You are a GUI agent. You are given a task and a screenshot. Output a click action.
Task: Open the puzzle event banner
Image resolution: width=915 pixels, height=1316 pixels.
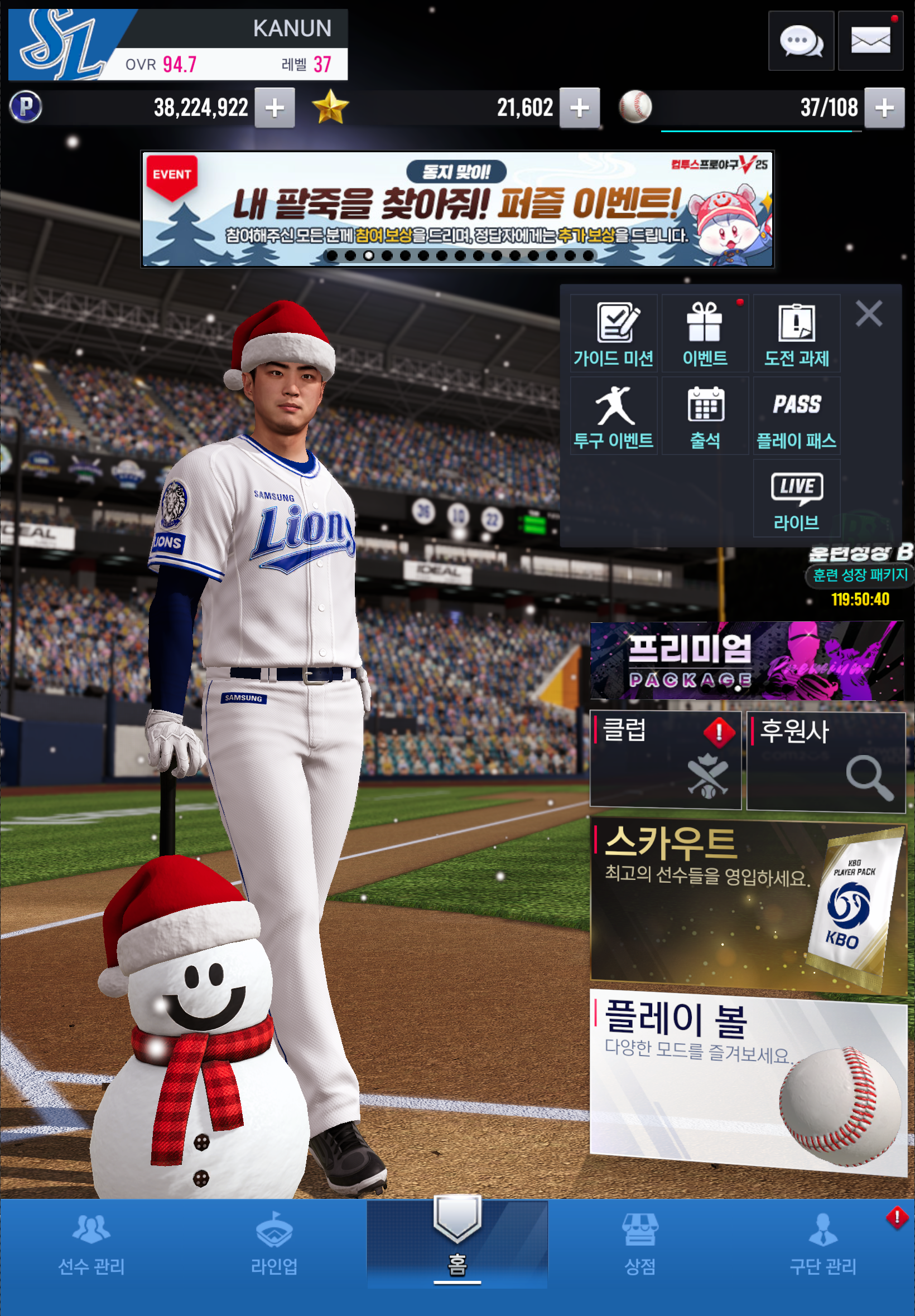coord(457,209)
